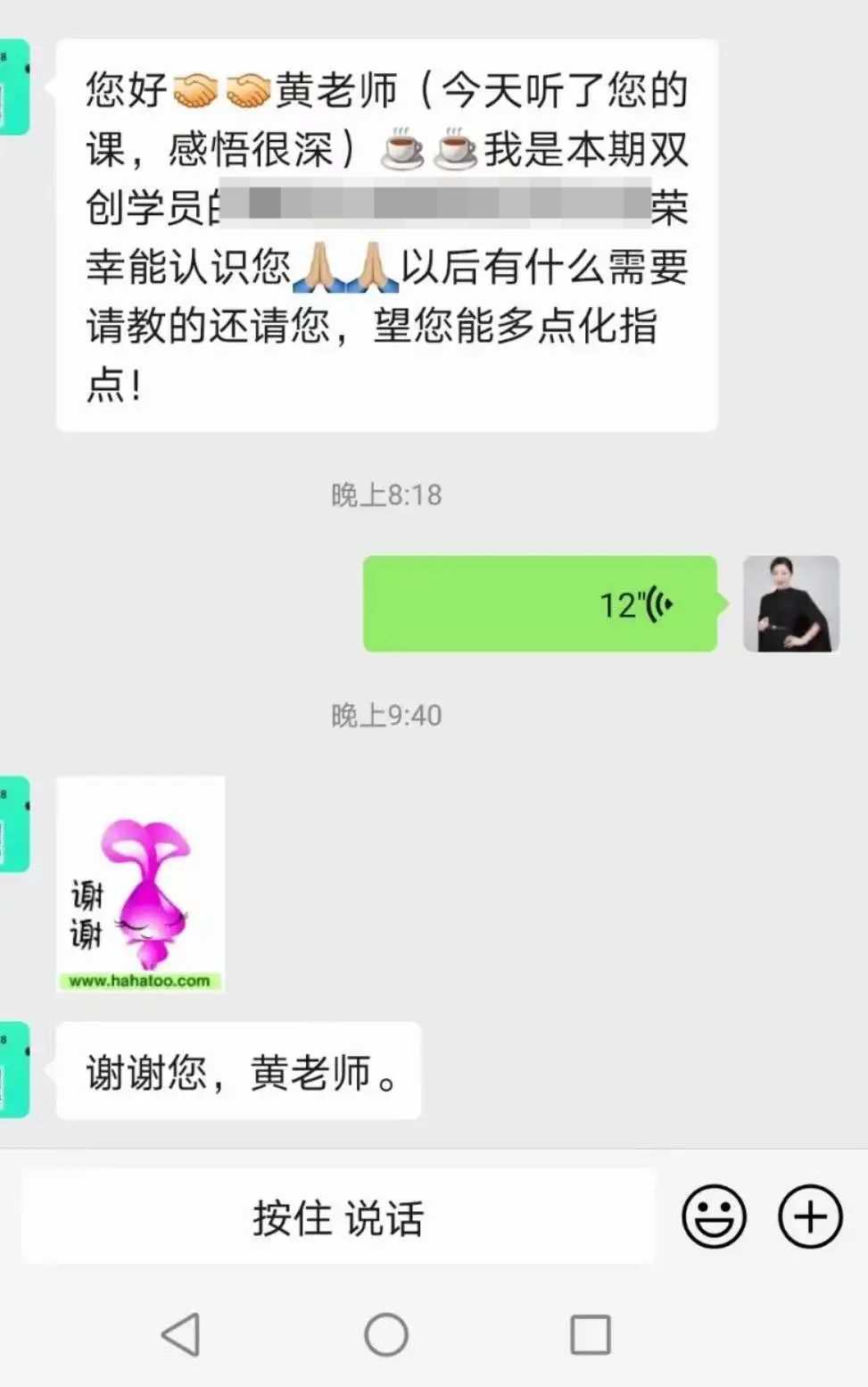Tap the hold-to-talk button
The width and height of the screenshot is (868, 1387).
[338, 1217]
